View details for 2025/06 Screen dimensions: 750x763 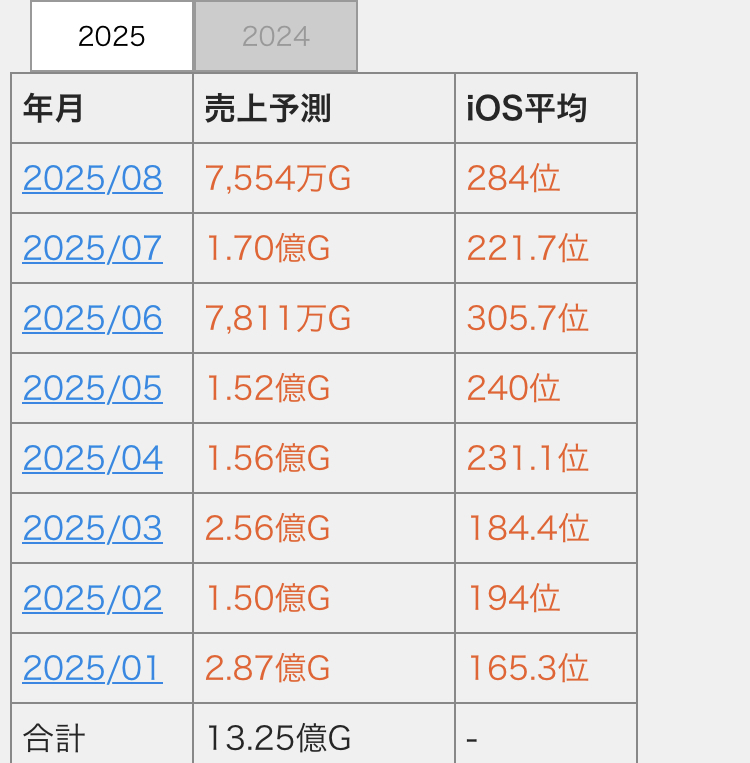[x=92, y=318]
